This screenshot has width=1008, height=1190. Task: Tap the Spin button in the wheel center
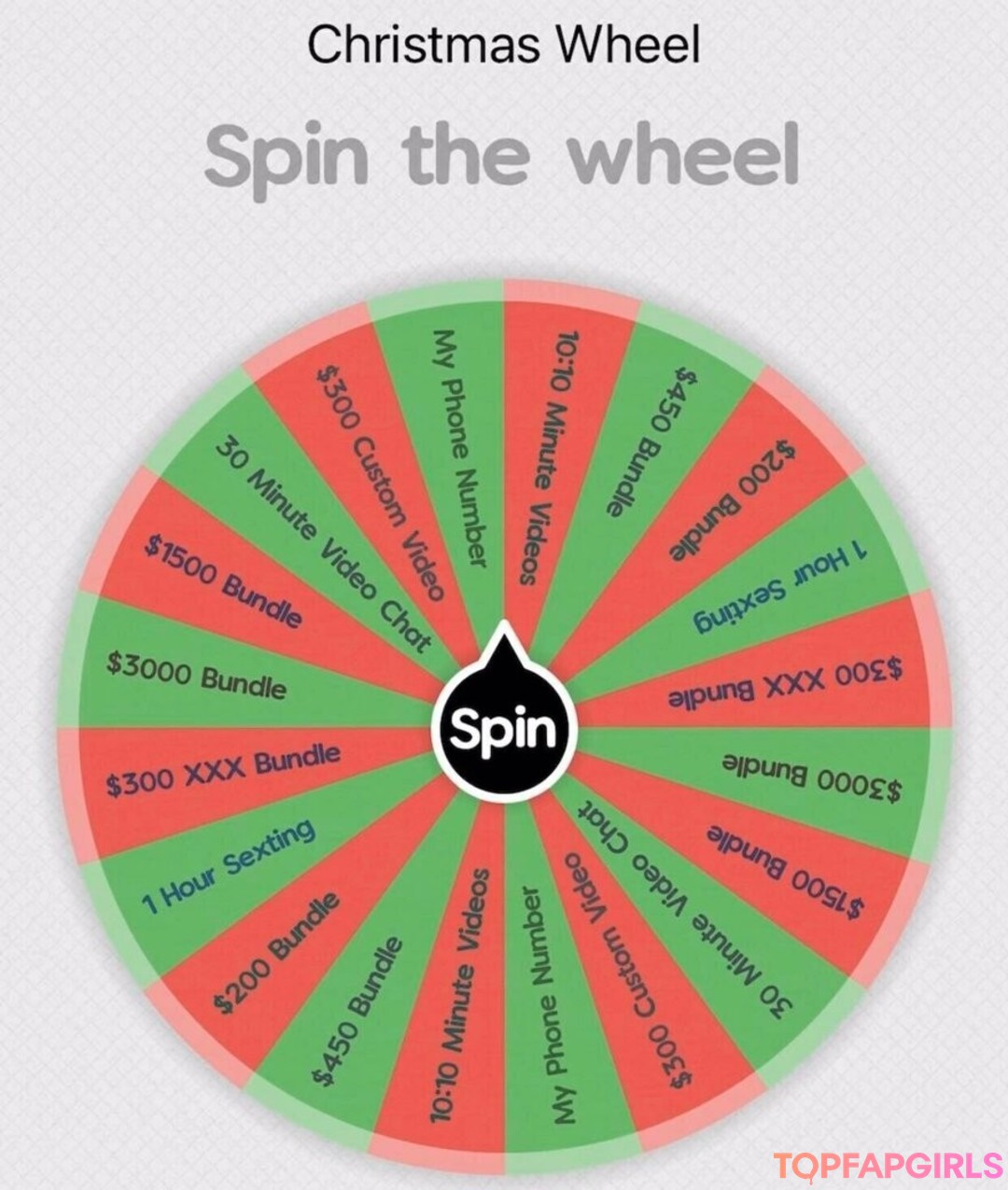(x=505, y=729)
